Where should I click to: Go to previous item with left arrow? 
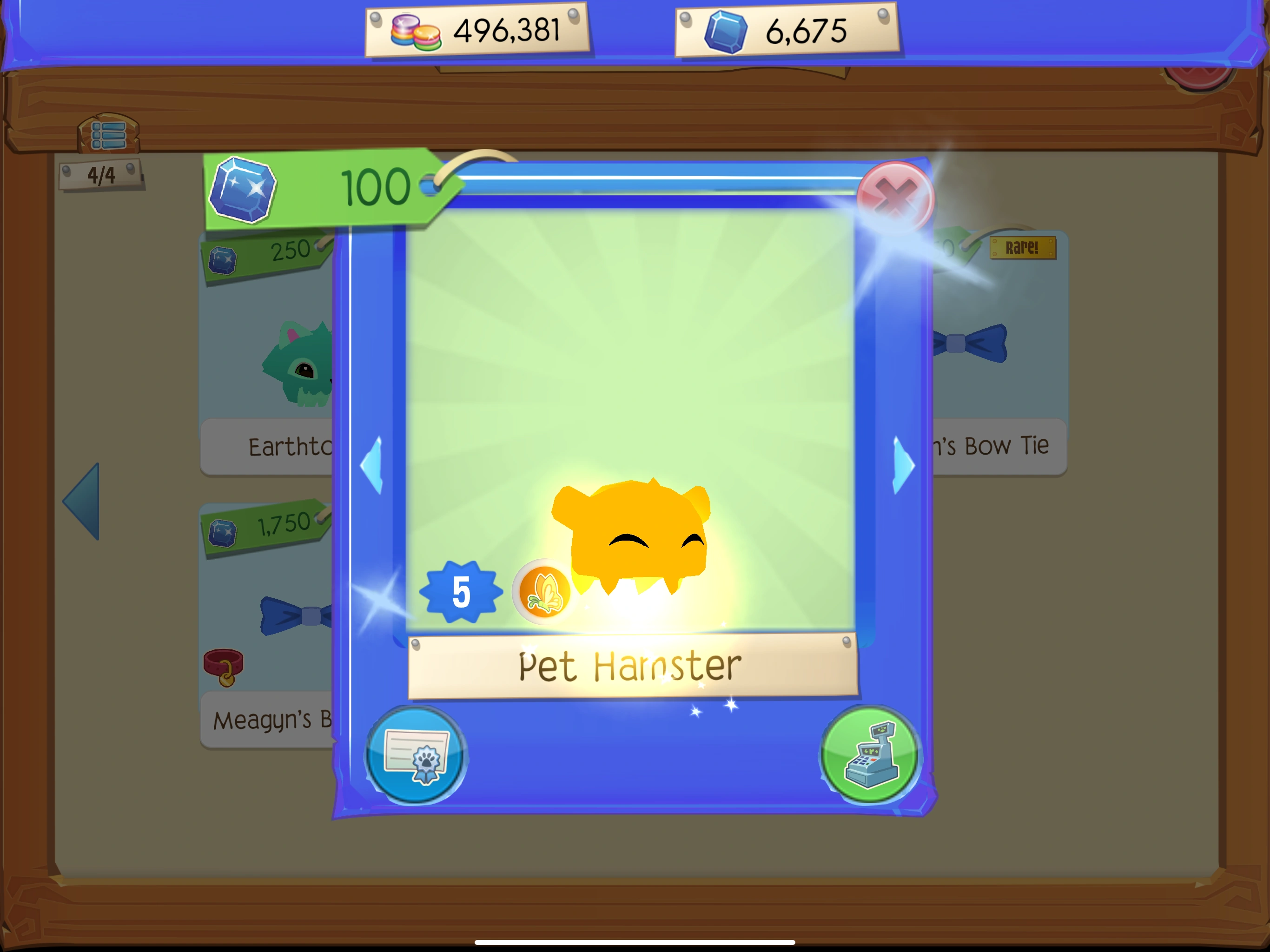[372, 465]
